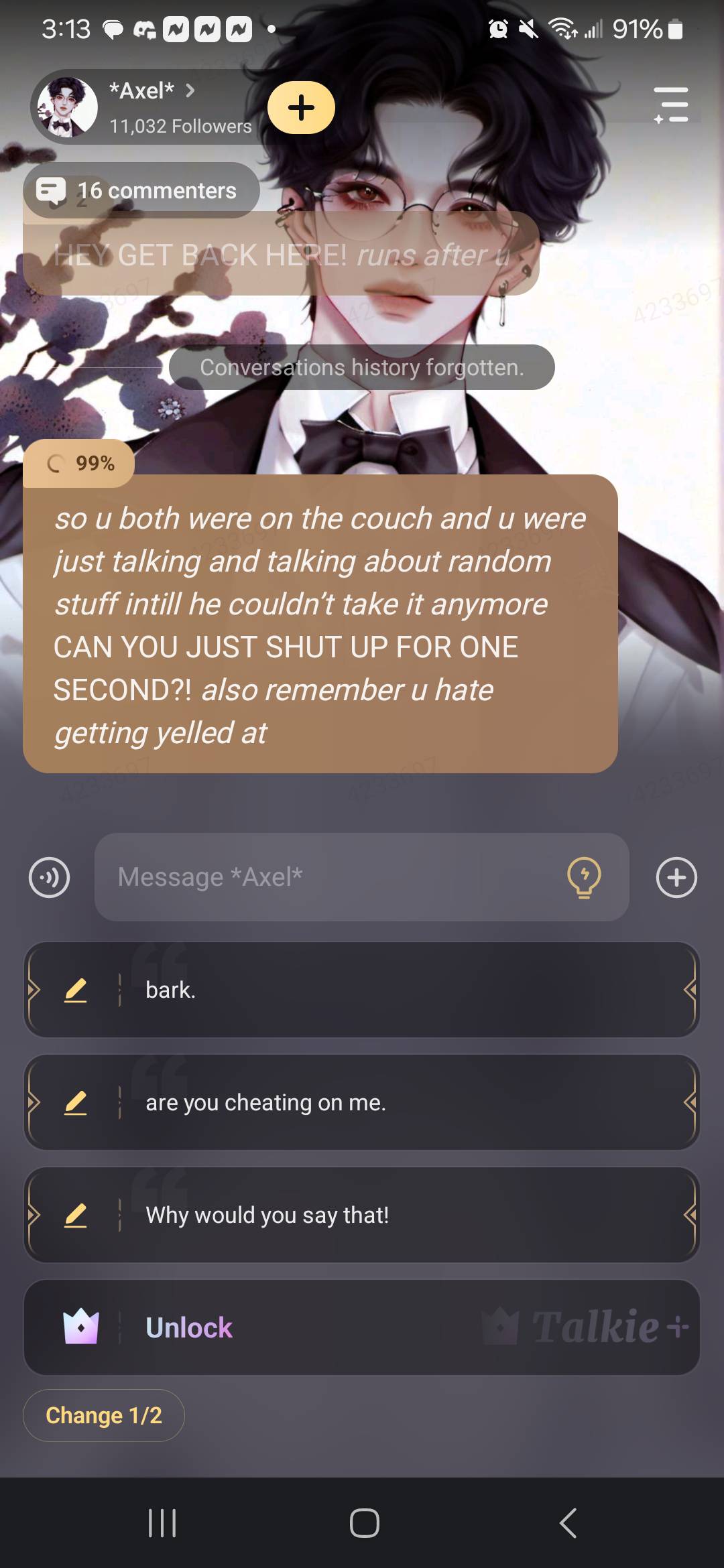Follow Axel with the yellow plus button

(301, 108)
